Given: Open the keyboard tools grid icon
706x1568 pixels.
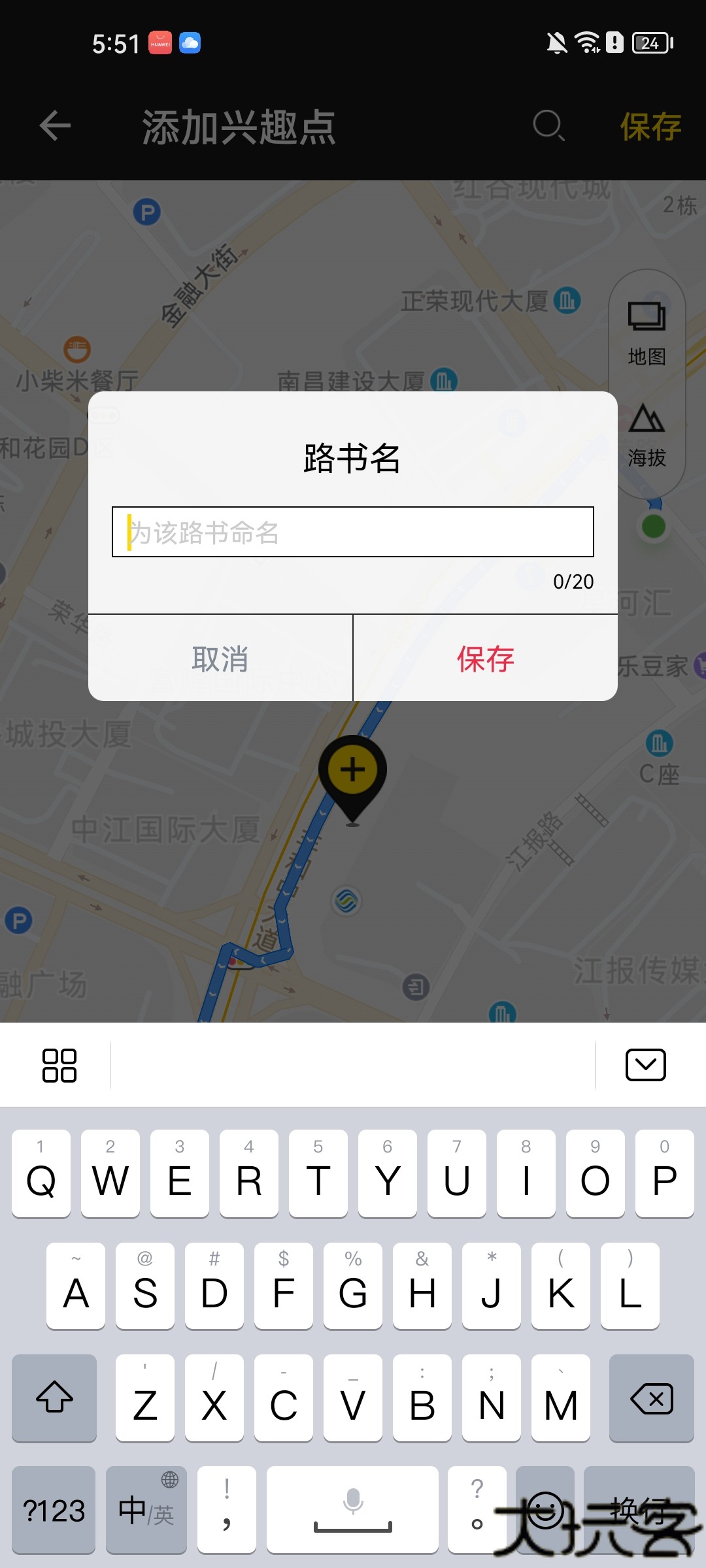Looking at the screenshot, I should pyautogui.click(x=59, y=1065).
